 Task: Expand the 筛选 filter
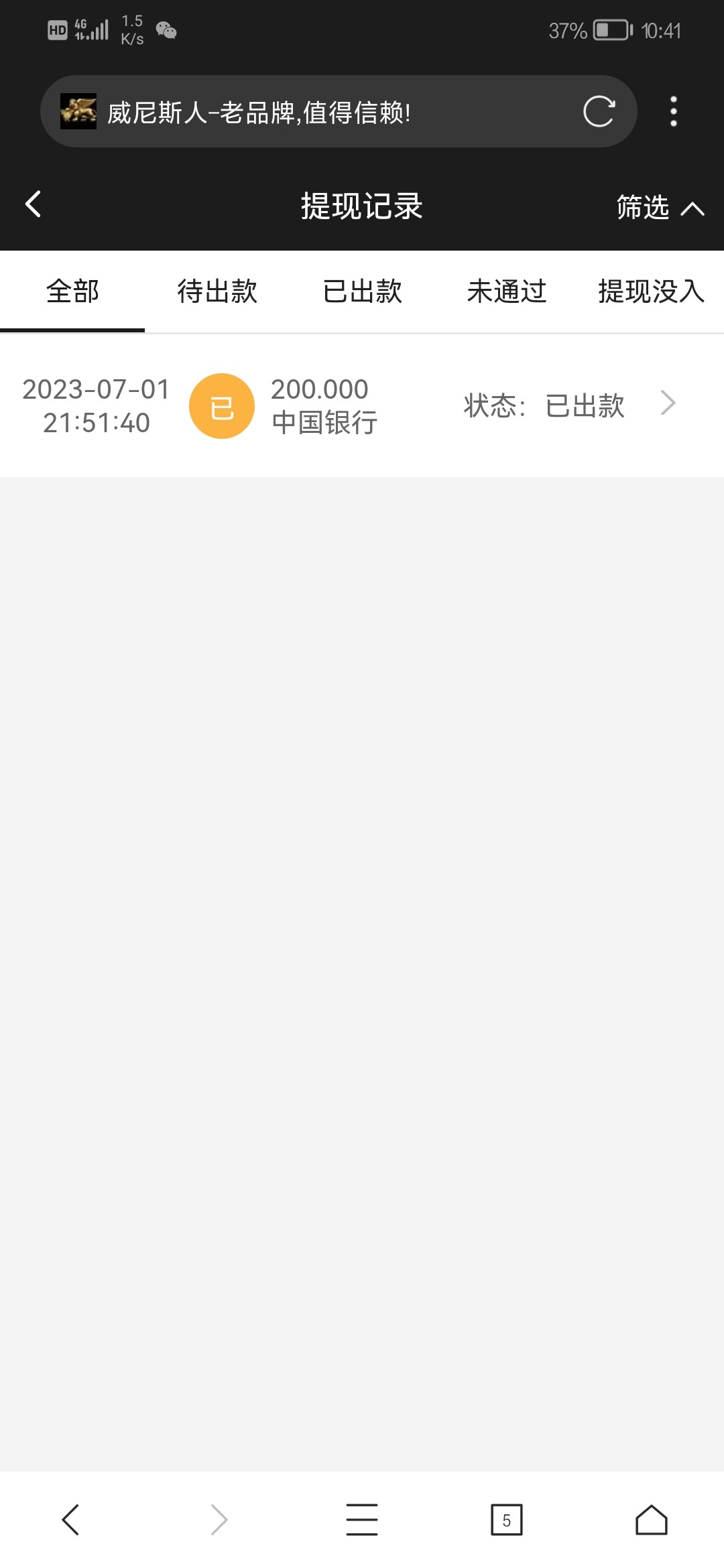click(659, 207)
